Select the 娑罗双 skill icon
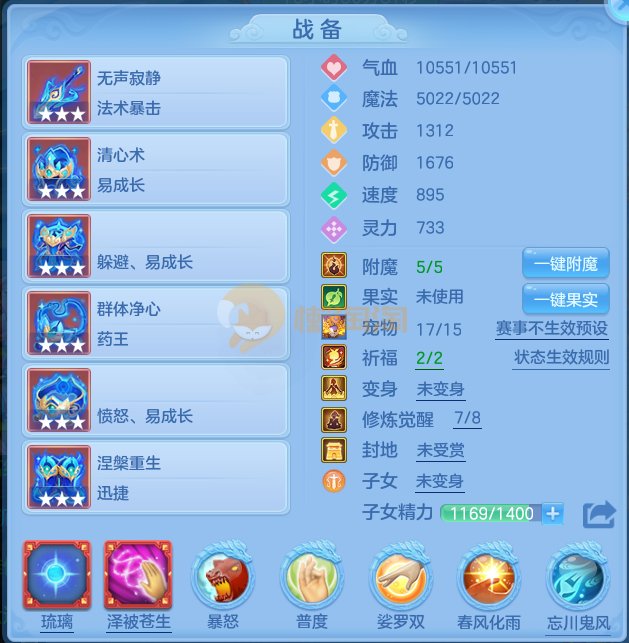Viewport: 629px width, 643px height. 401,577
